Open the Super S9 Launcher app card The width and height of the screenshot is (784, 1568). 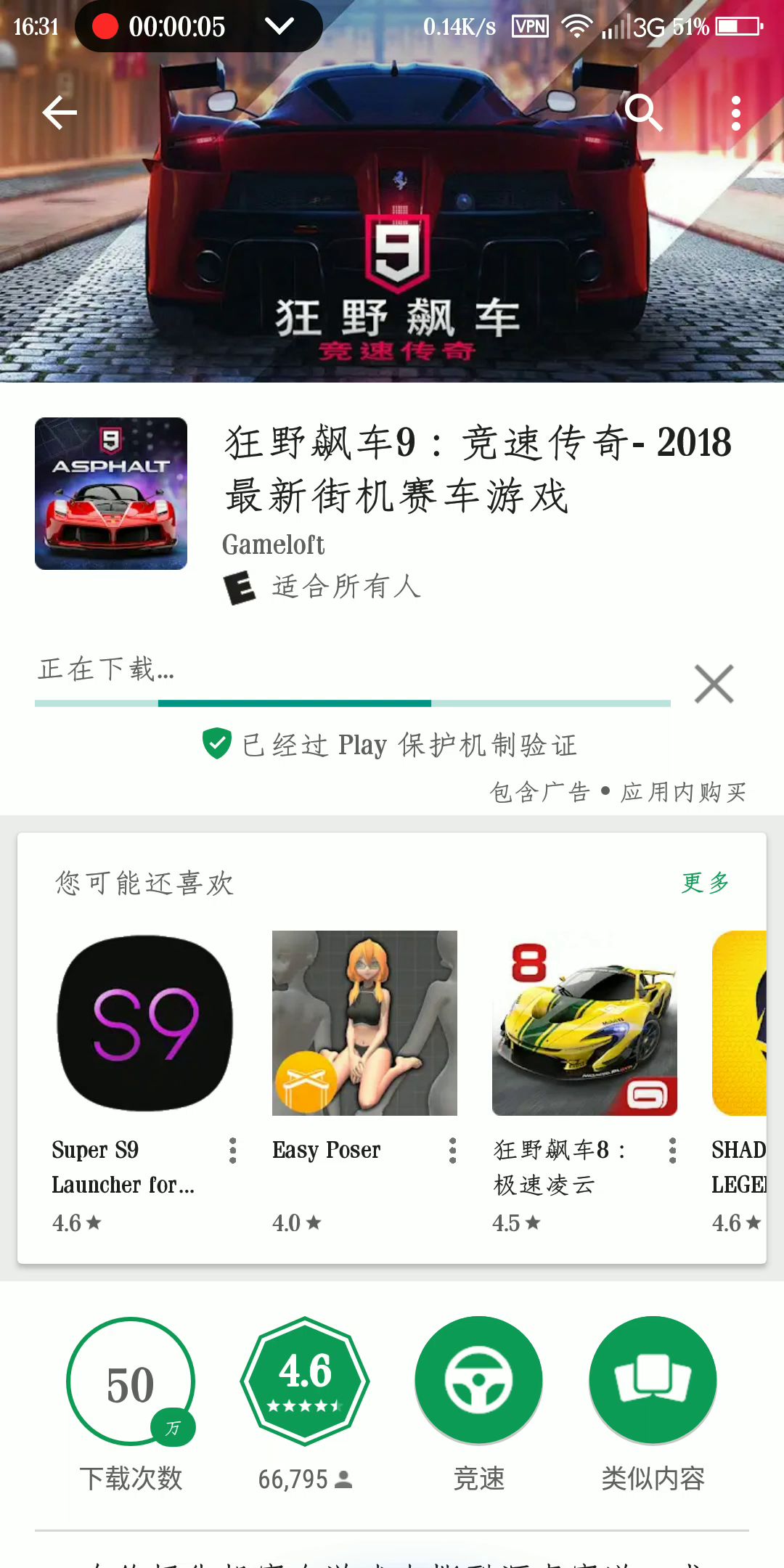[x=145, y=1024]
